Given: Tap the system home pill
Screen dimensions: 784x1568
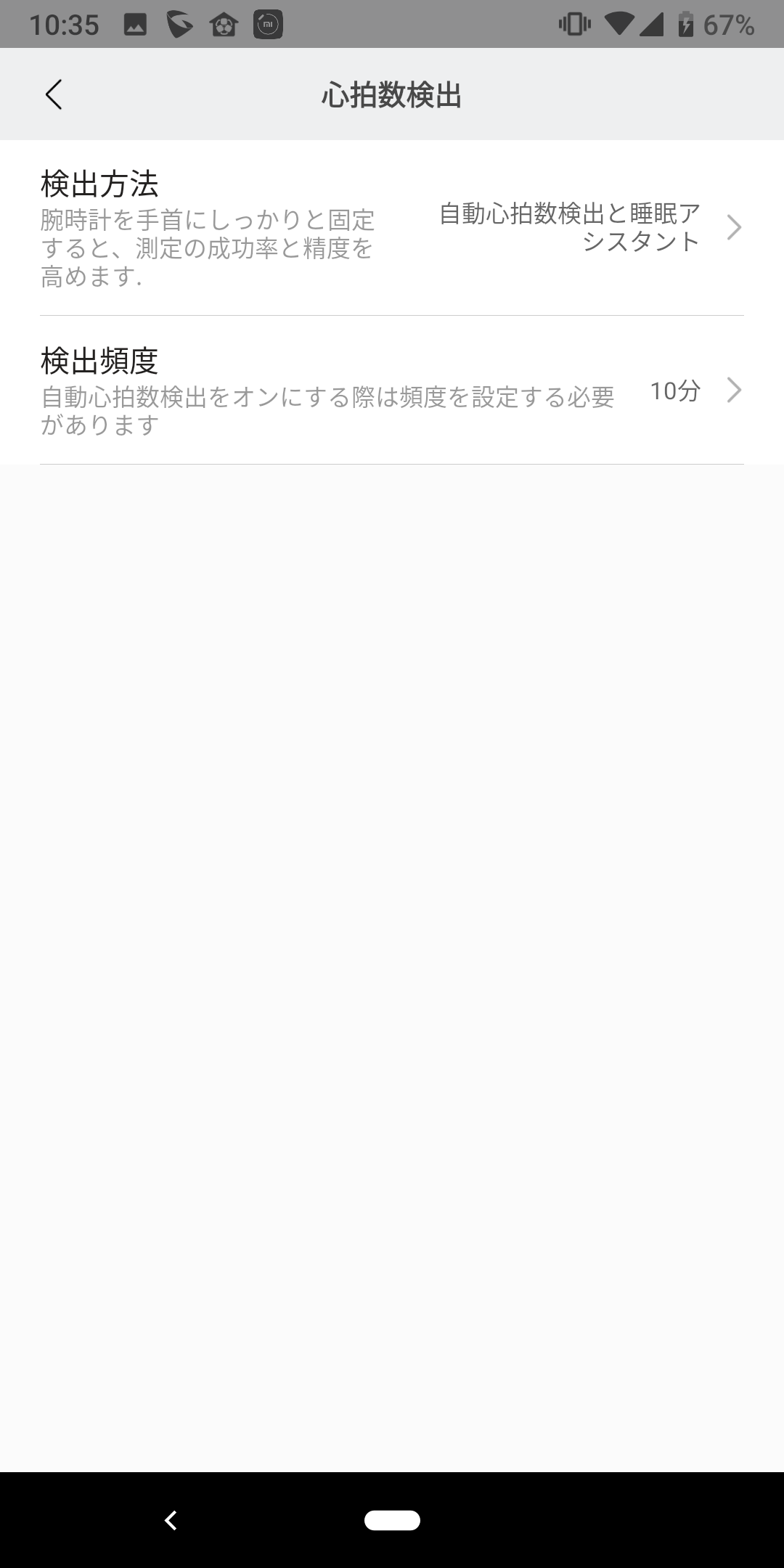Looking at the screenshot, I should 392,1520.
